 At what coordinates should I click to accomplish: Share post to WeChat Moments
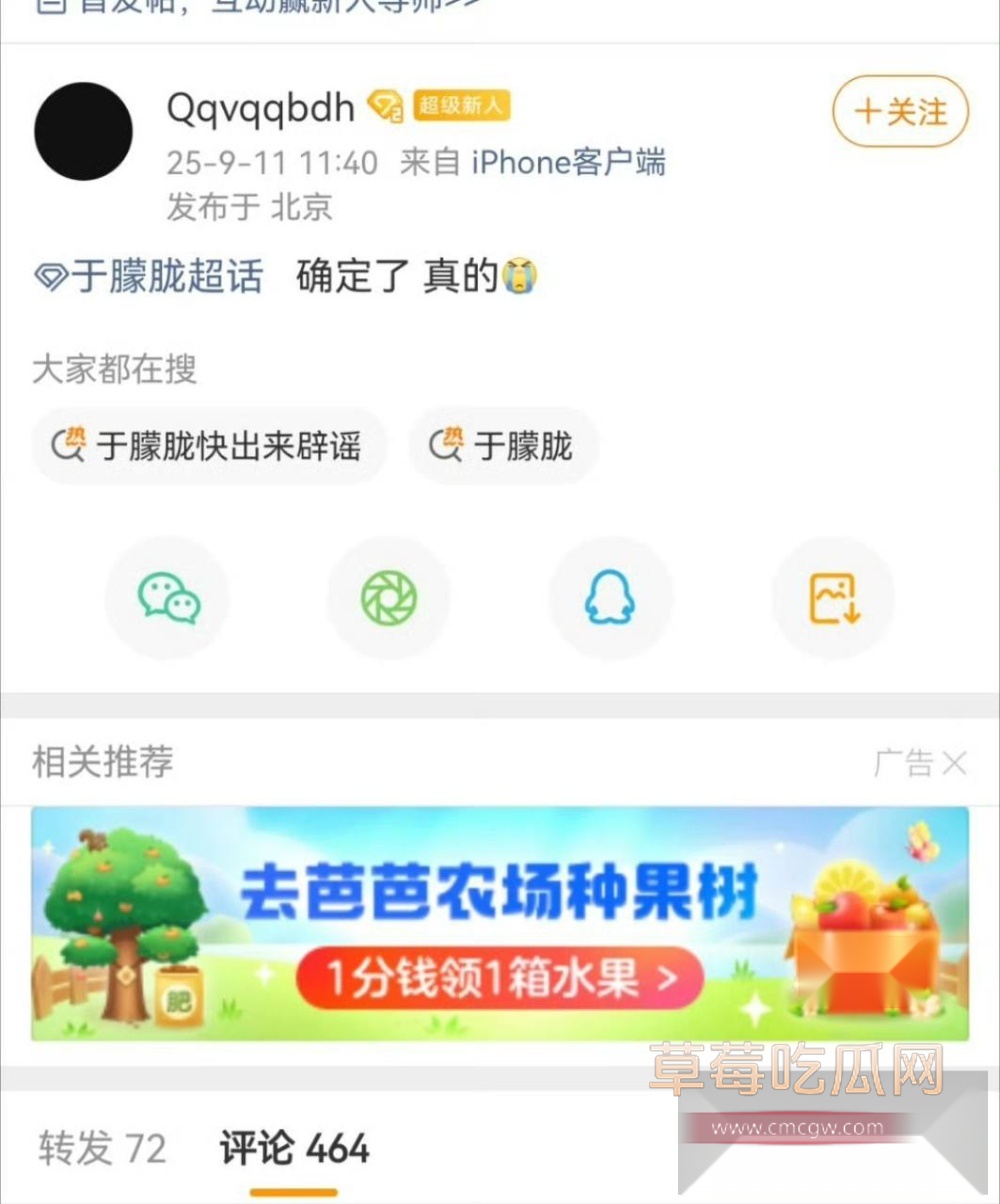389,598
